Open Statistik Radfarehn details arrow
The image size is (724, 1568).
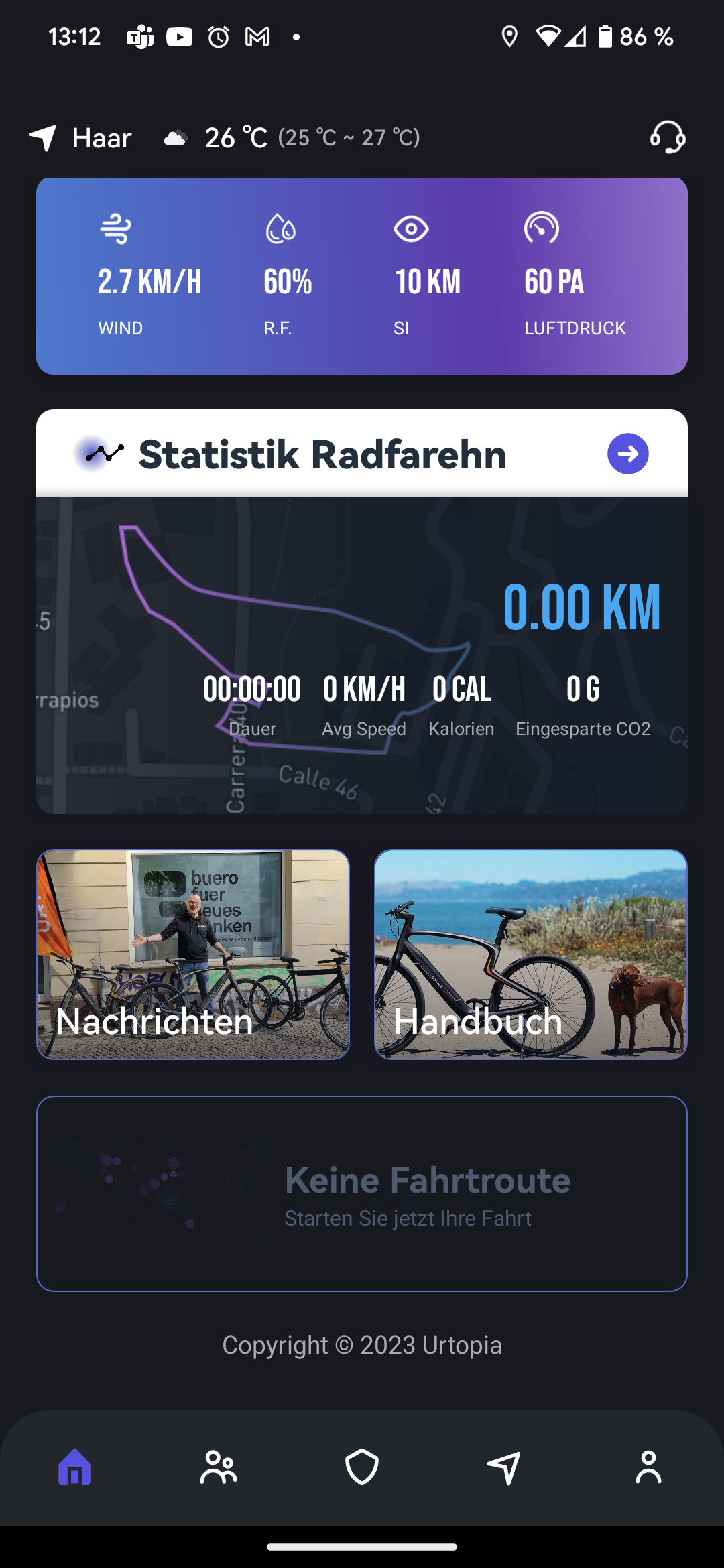click(627, 454)
